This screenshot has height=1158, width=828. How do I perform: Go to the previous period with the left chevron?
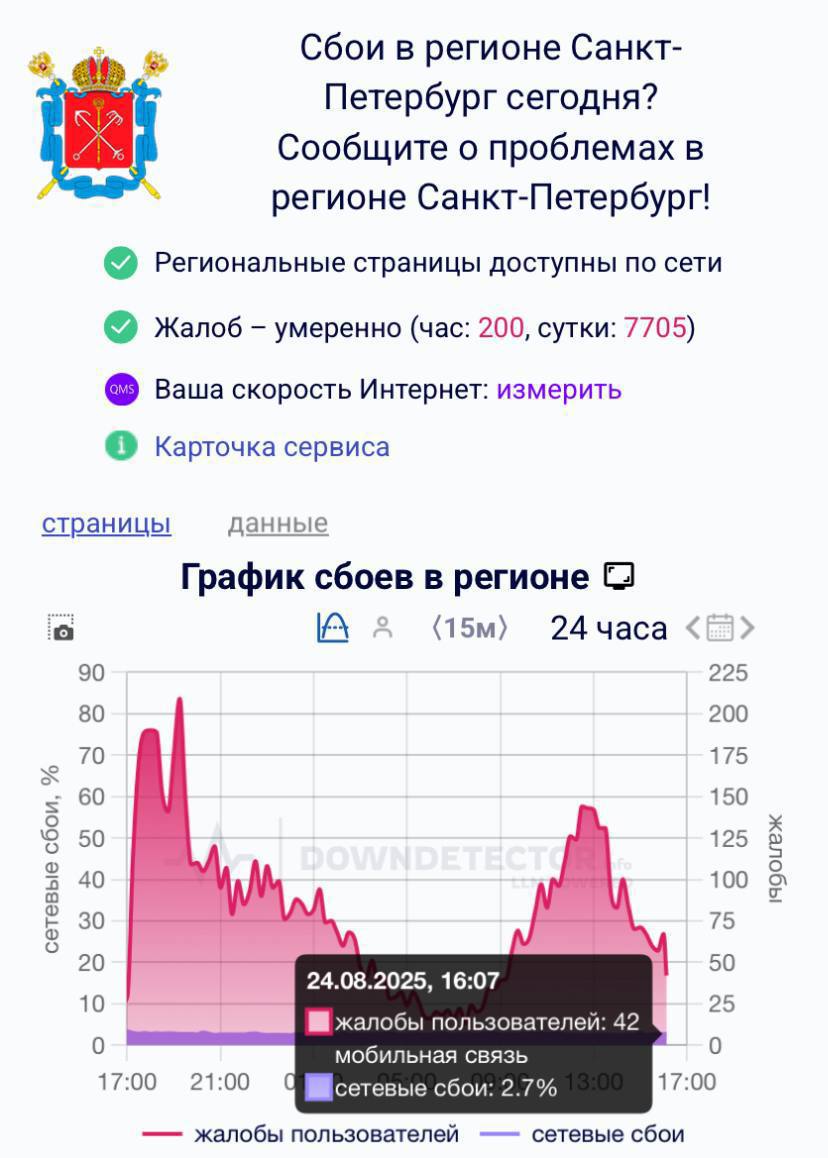click(692, 628)
